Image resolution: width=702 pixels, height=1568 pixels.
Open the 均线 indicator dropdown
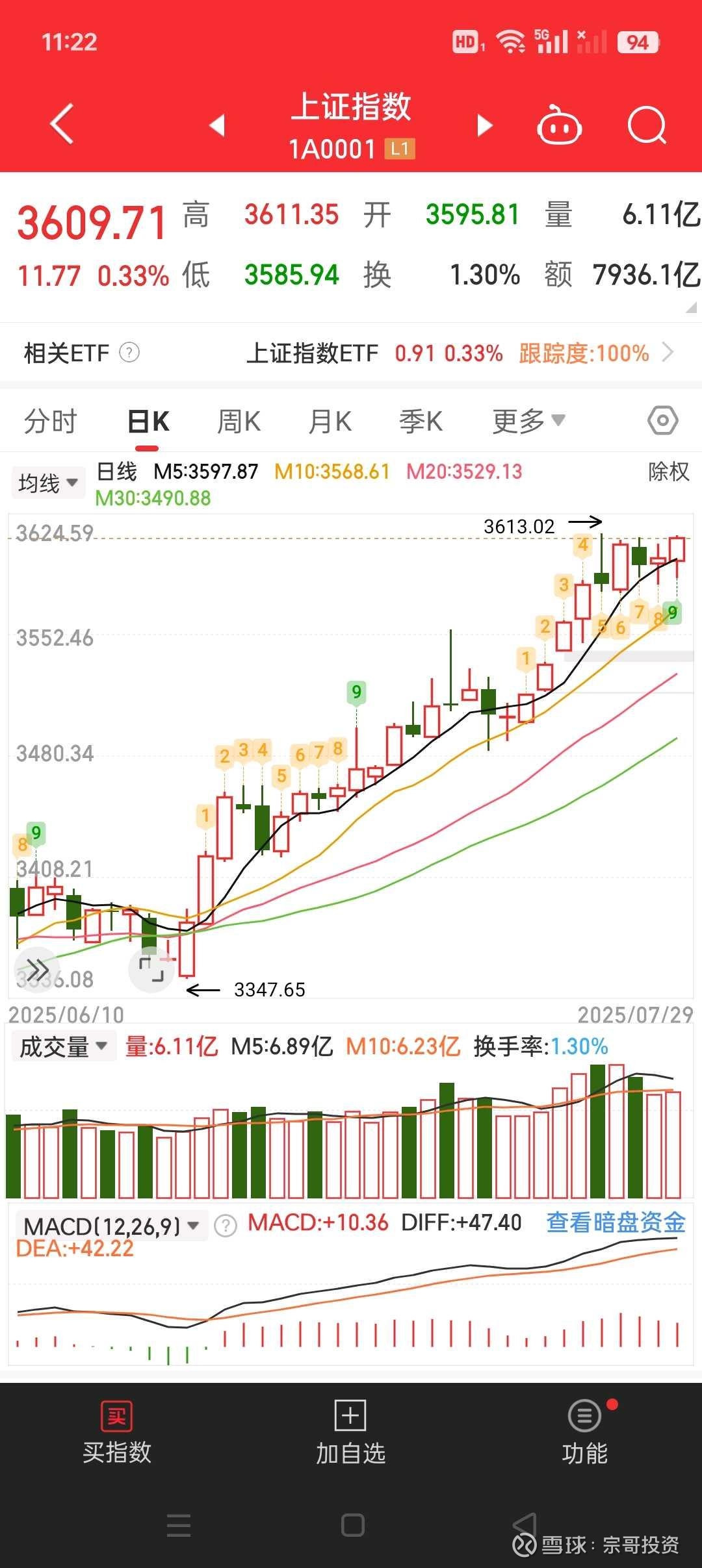(48, 483)
